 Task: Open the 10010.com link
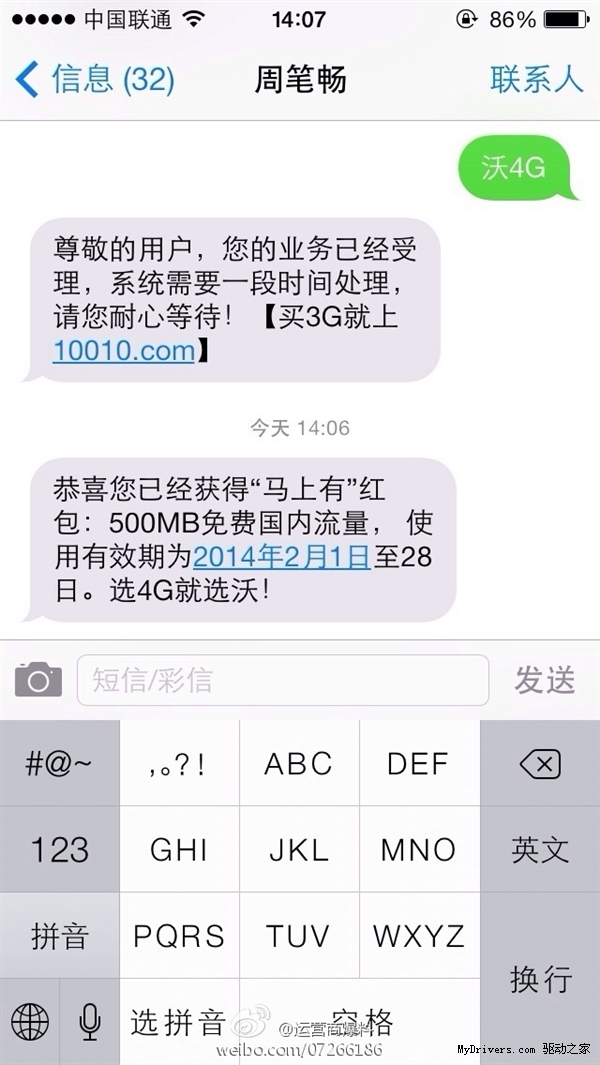124,350
